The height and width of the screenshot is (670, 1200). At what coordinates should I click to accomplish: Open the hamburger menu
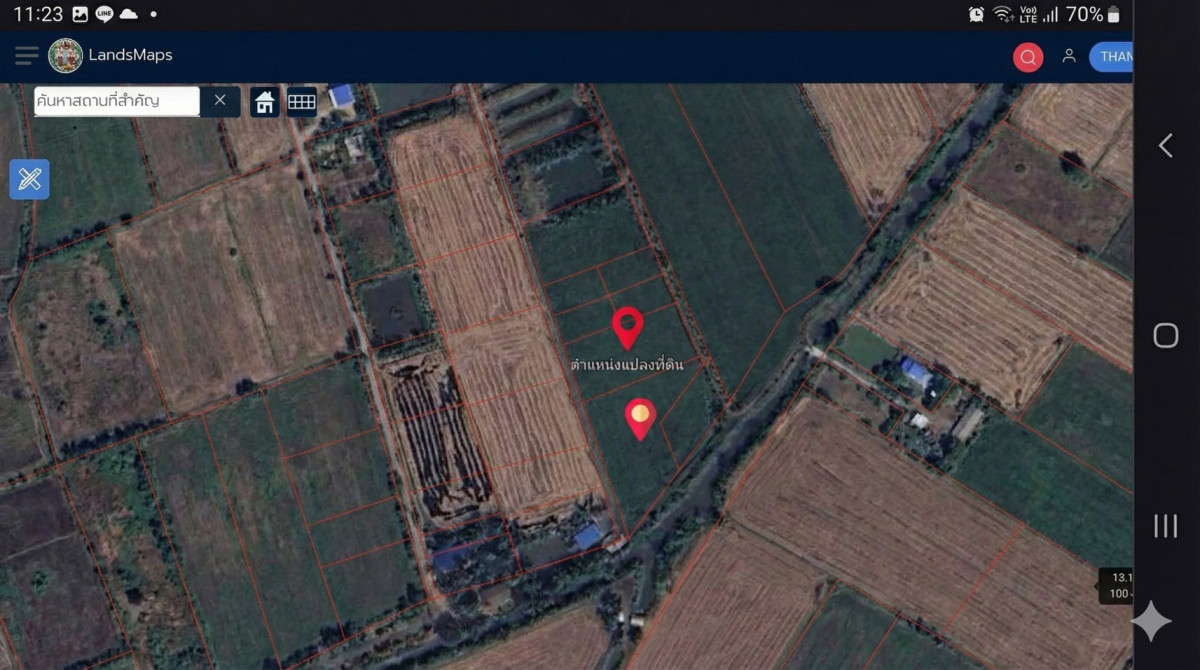coord(26,56)
